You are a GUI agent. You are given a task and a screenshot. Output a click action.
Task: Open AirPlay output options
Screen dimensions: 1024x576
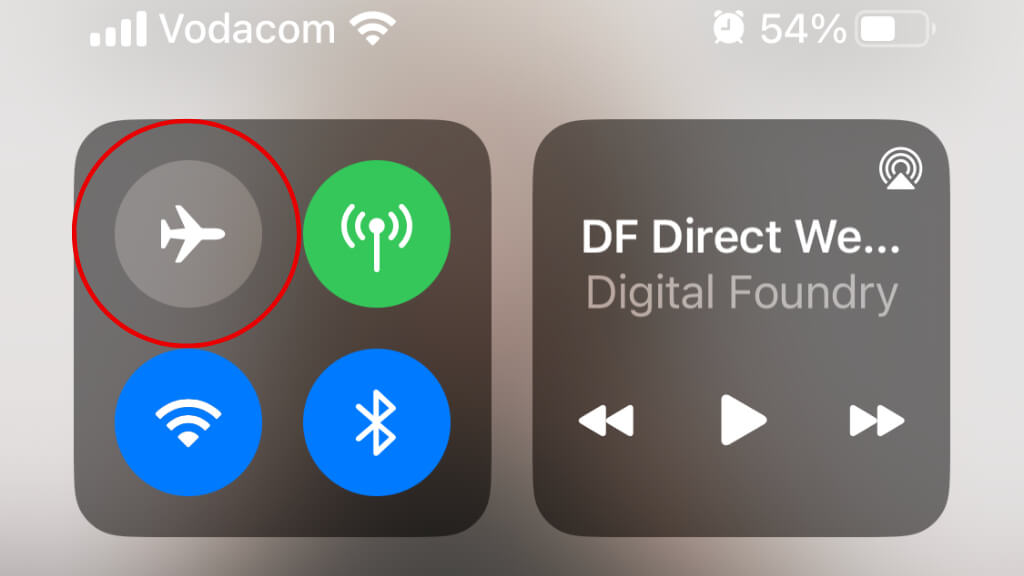point(900,170)
